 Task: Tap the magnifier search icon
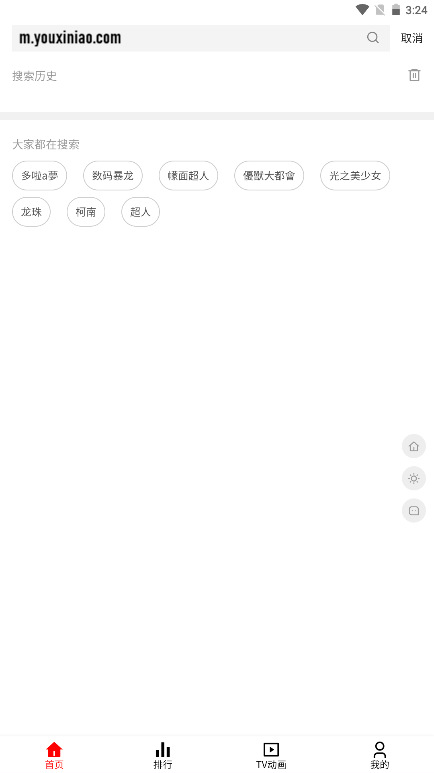373,37
